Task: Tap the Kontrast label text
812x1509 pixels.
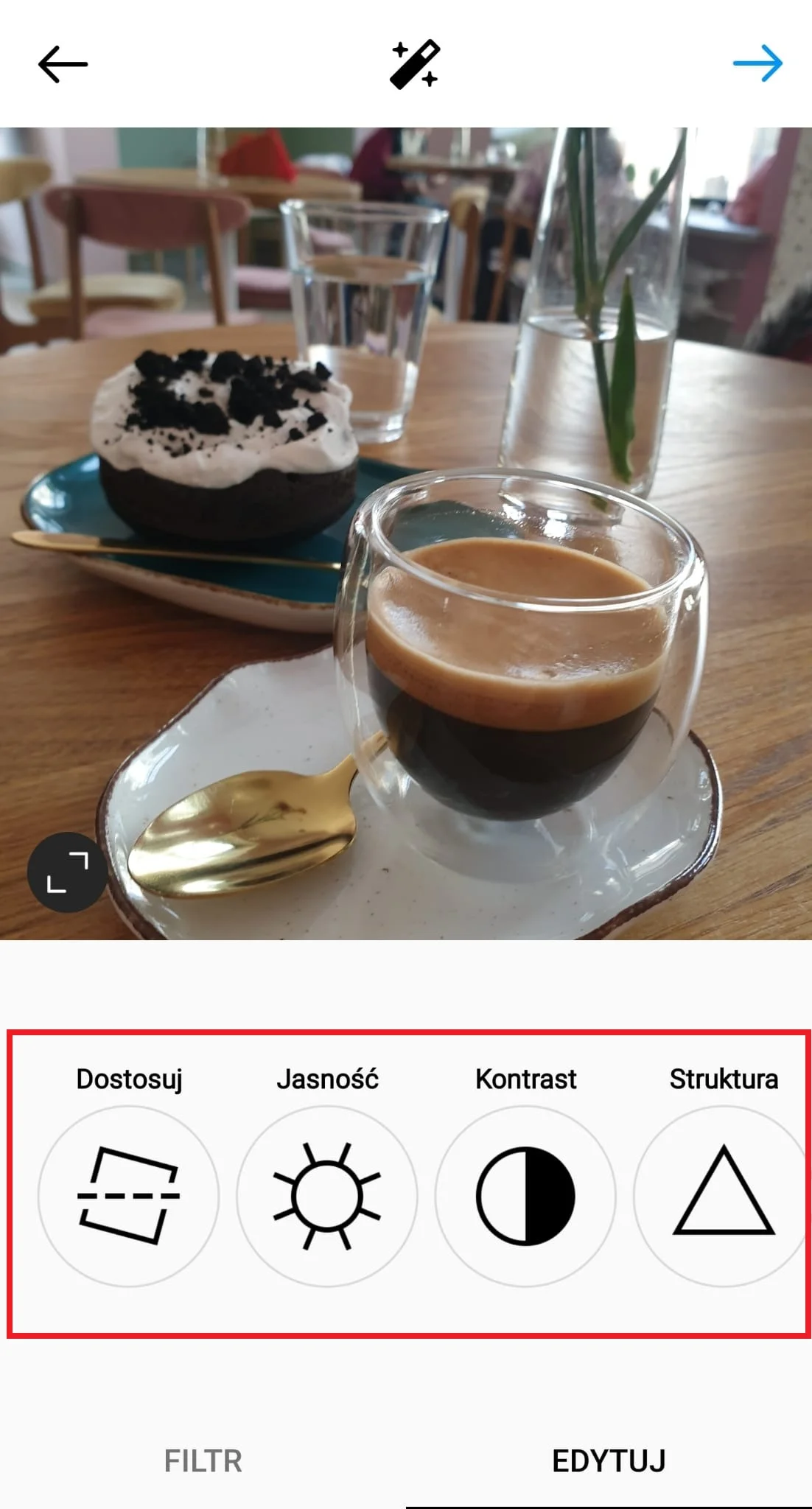Action: click(526, 1080)
